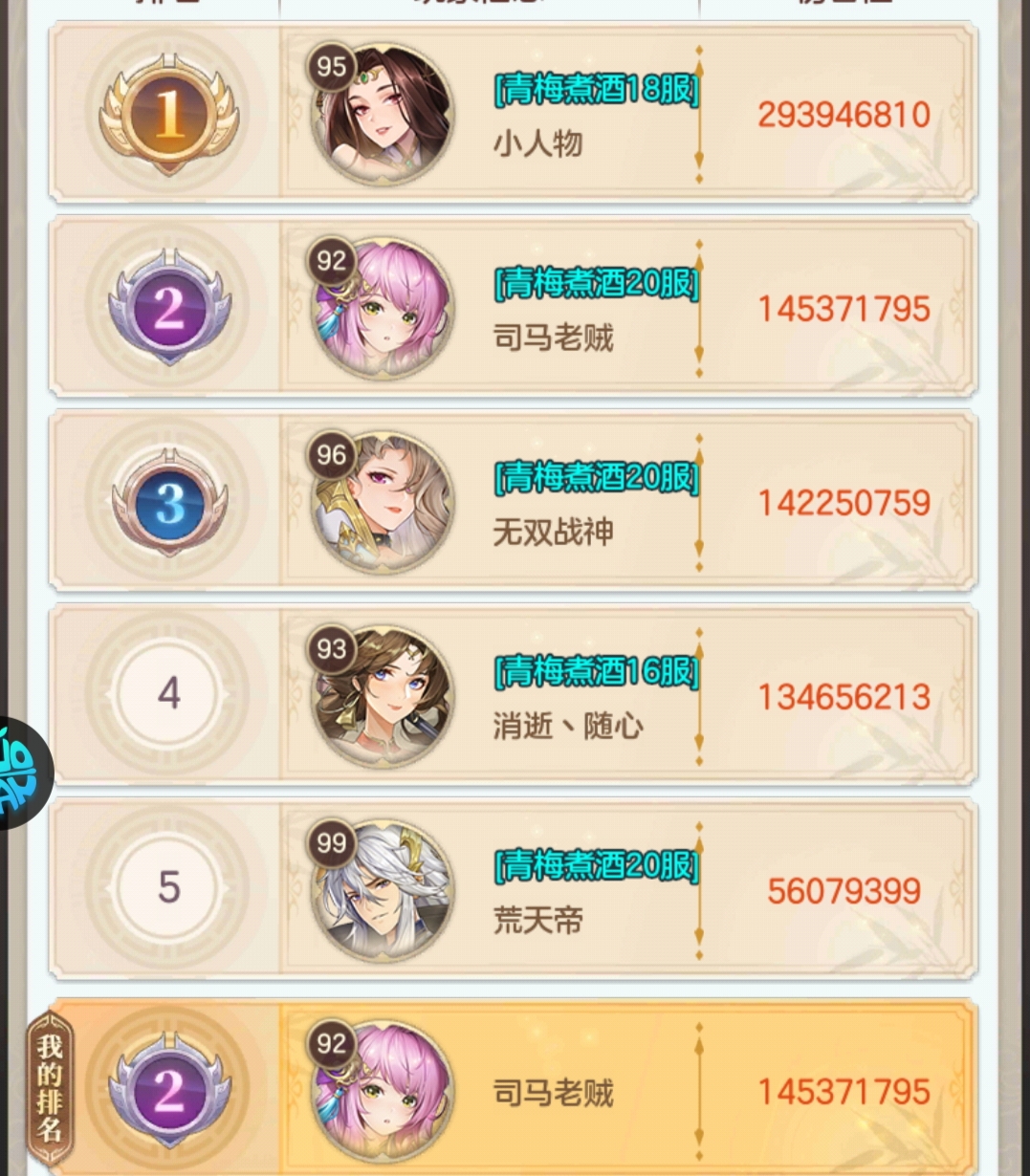View 无双战神's player profile

[x=384, y=503]
